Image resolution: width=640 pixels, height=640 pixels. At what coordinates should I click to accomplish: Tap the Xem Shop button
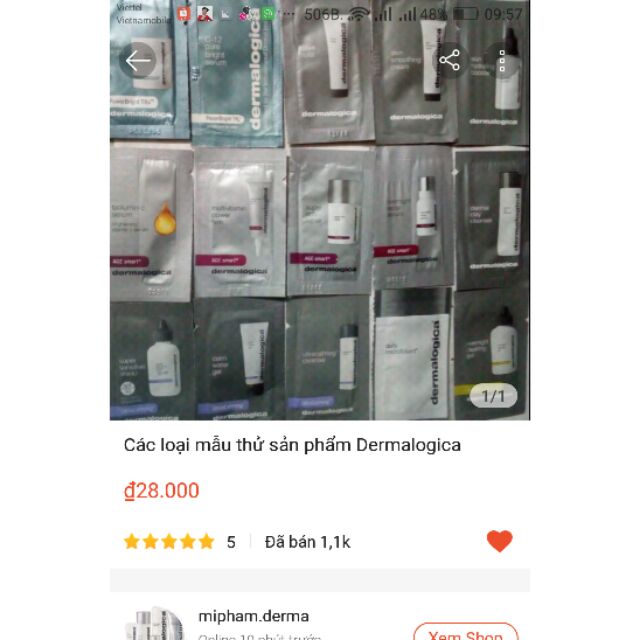[465, 632]
